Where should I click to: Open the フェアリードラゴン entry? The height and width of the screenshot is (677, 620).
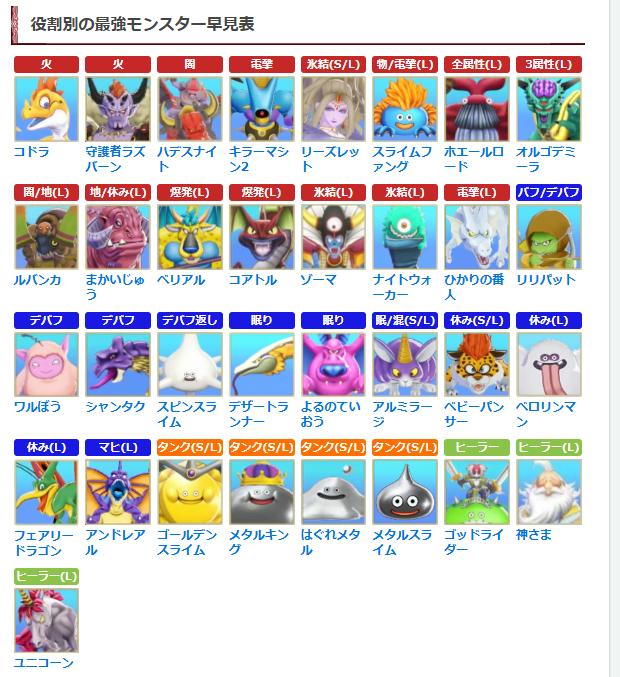pyautogui.click(x=44, y=542)
